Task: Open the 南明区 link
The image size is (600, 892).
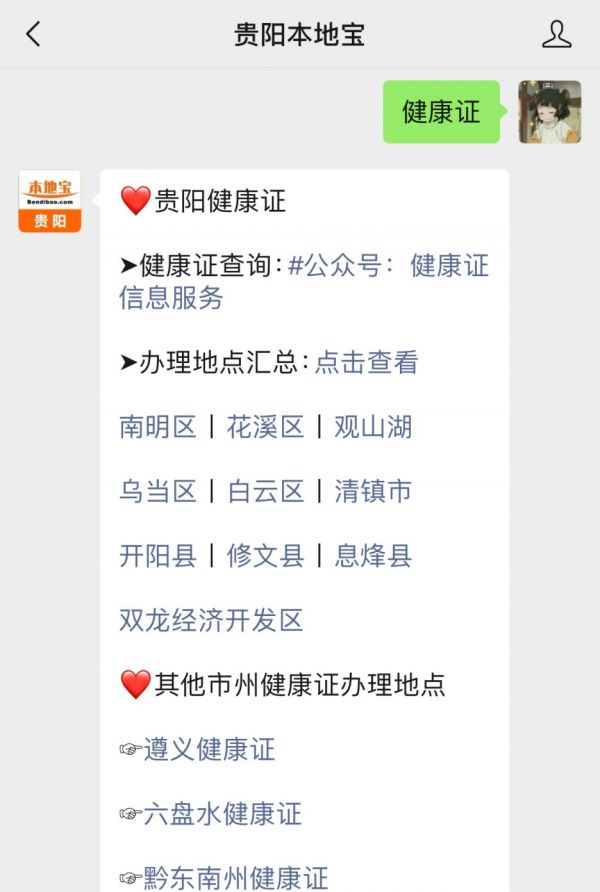Action: click(158, 427)
